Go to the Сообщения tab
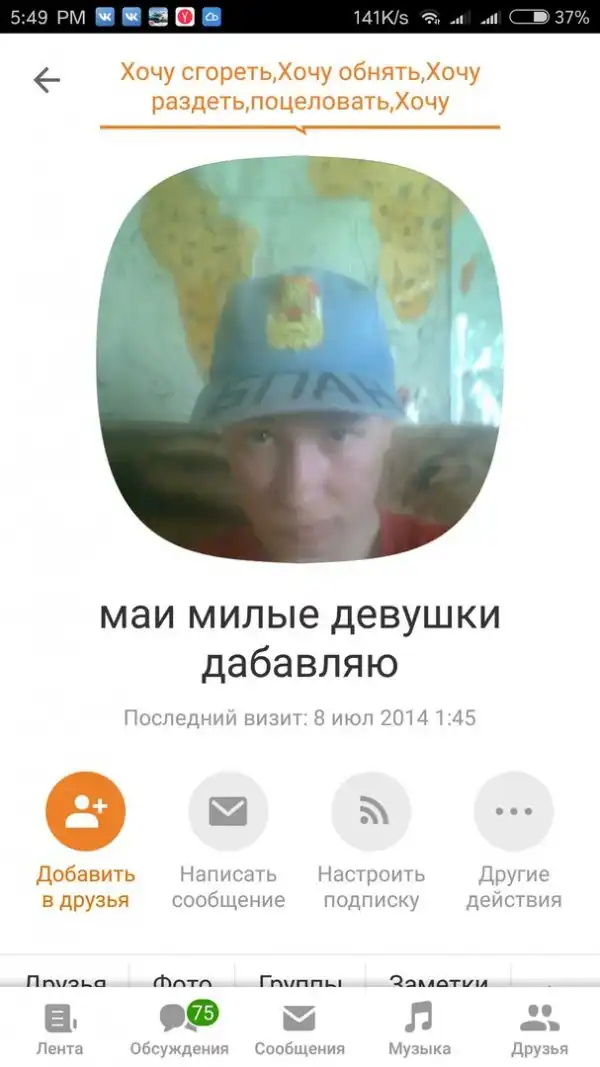Screen dimensions: 600x1067 click(x=299, y=1030)
